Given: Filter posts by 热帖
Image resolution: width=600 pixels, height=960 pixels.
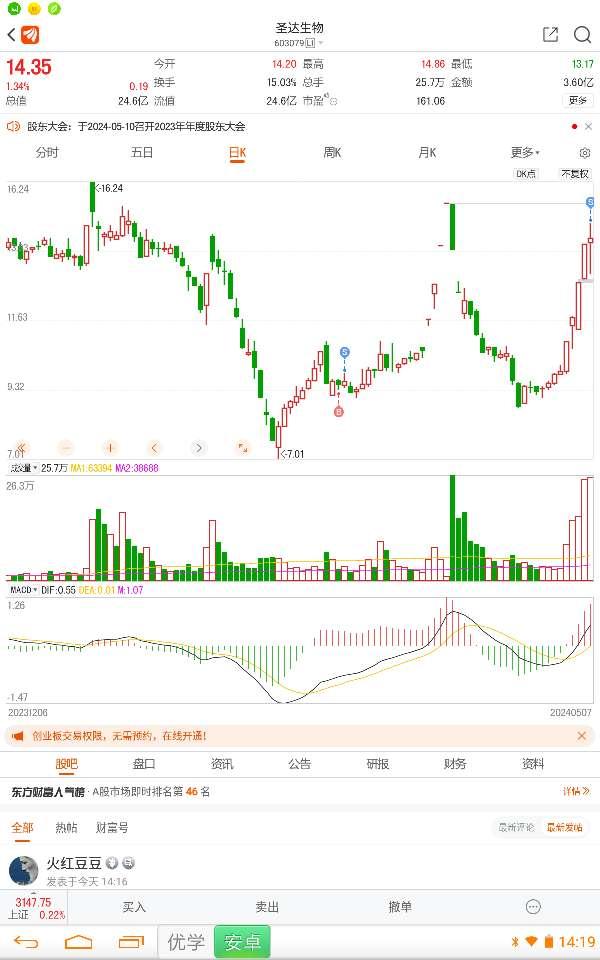Looking at the screenshot, I should pyautogui.click(x=66, y=828).
